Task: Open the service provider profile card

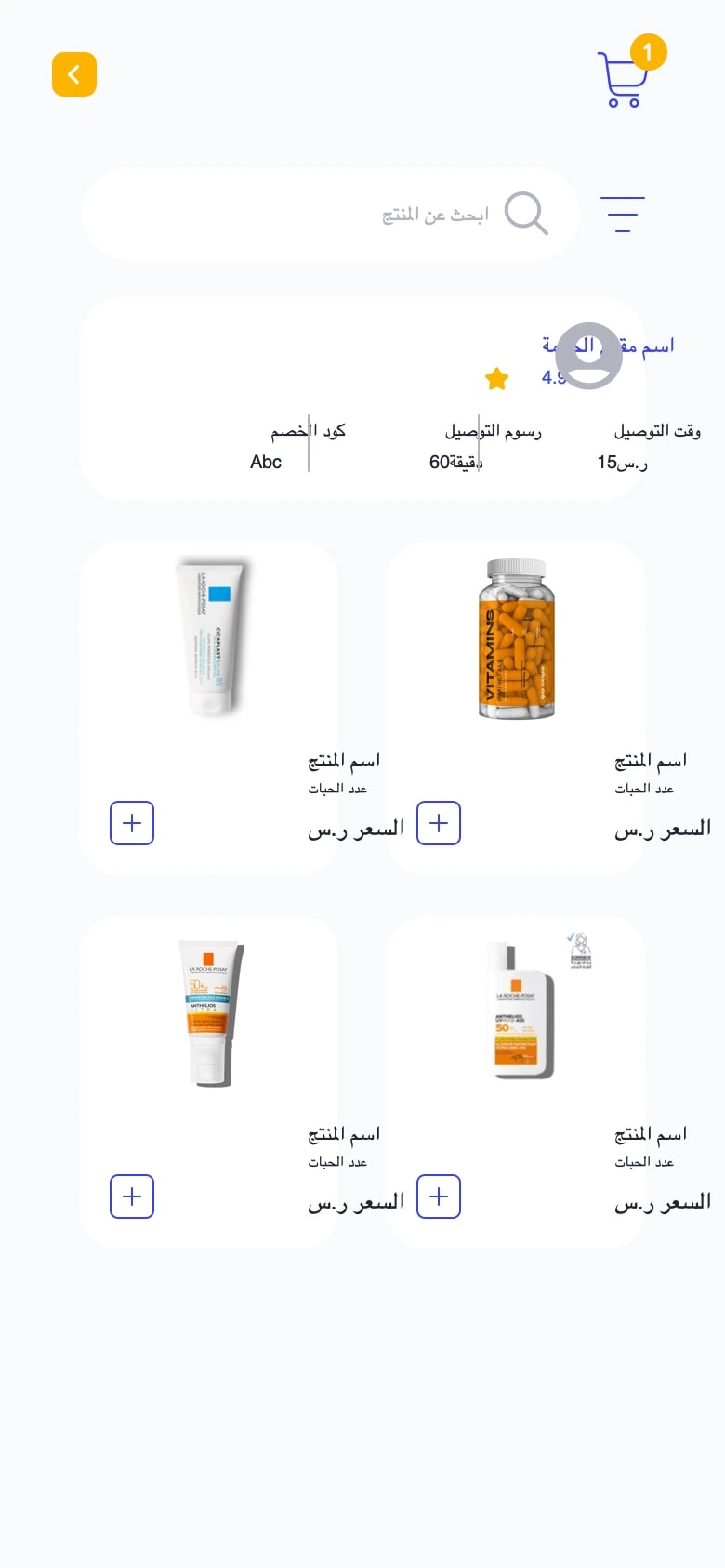Action: click(x=362, y=399)
